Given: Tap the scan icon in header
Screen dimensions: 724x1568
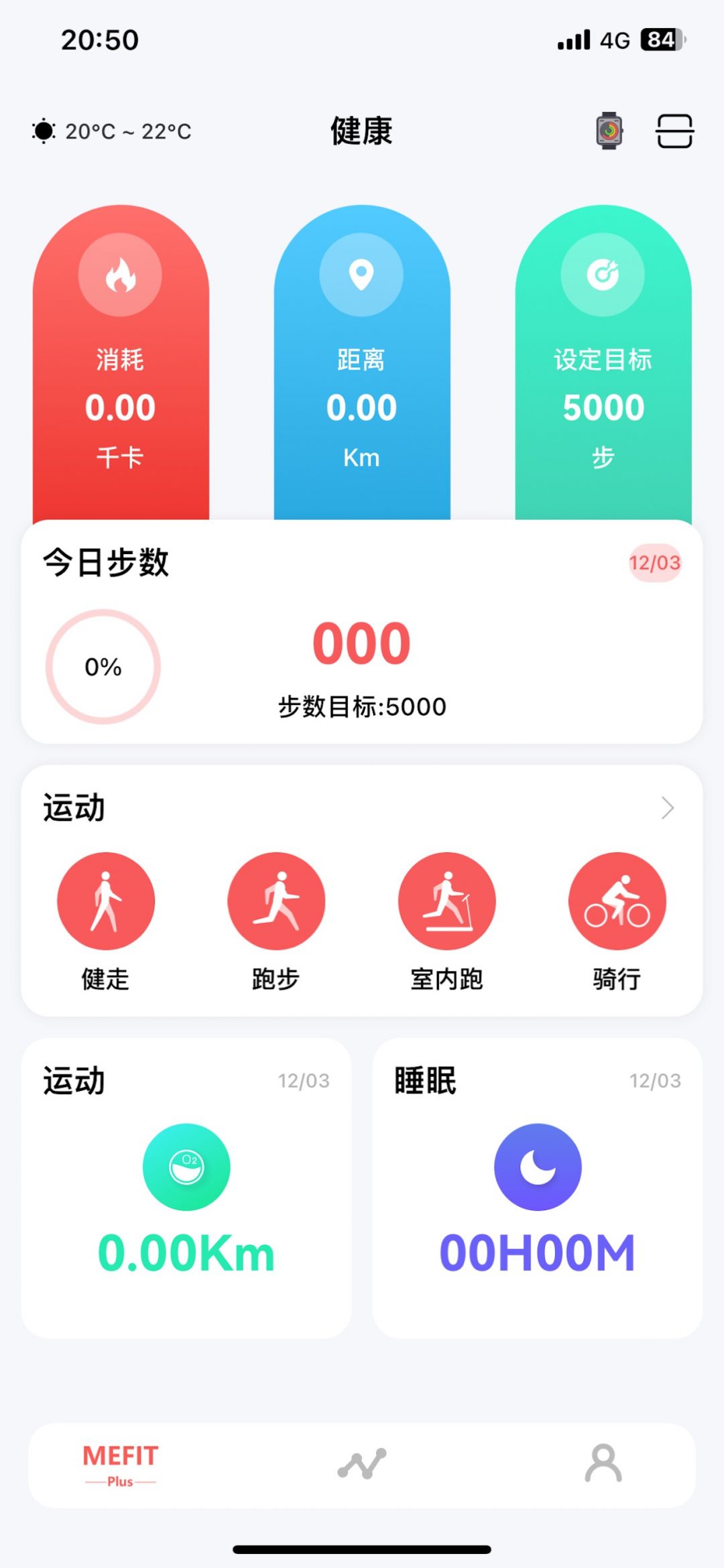Looking at the screenshot, I should 674,131.
